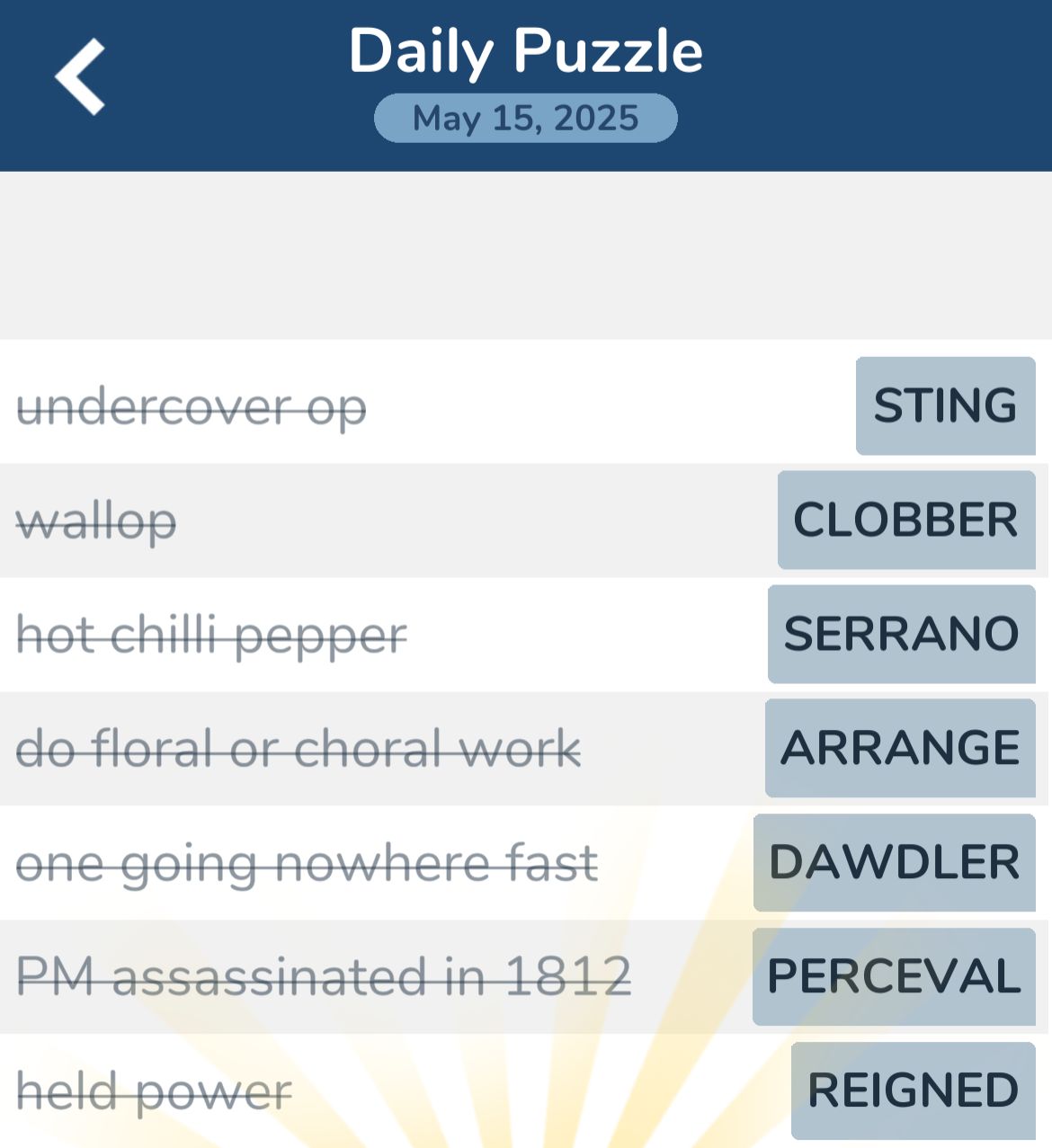Select the ARRANGE answer tile
This screenshot has height=1148, width=1052.
900,748
